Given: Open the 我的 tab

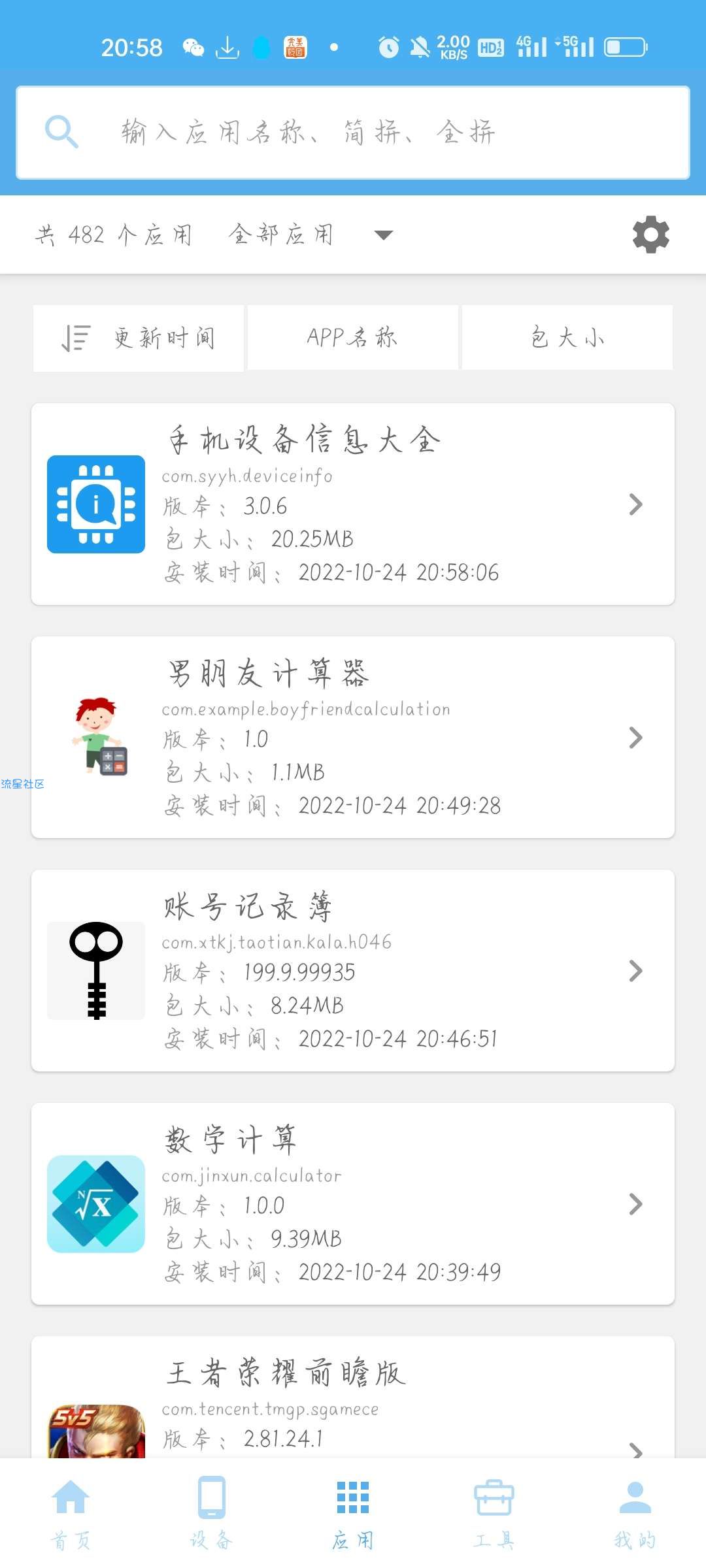Looking at the screenshot, I should [635, 1513].
